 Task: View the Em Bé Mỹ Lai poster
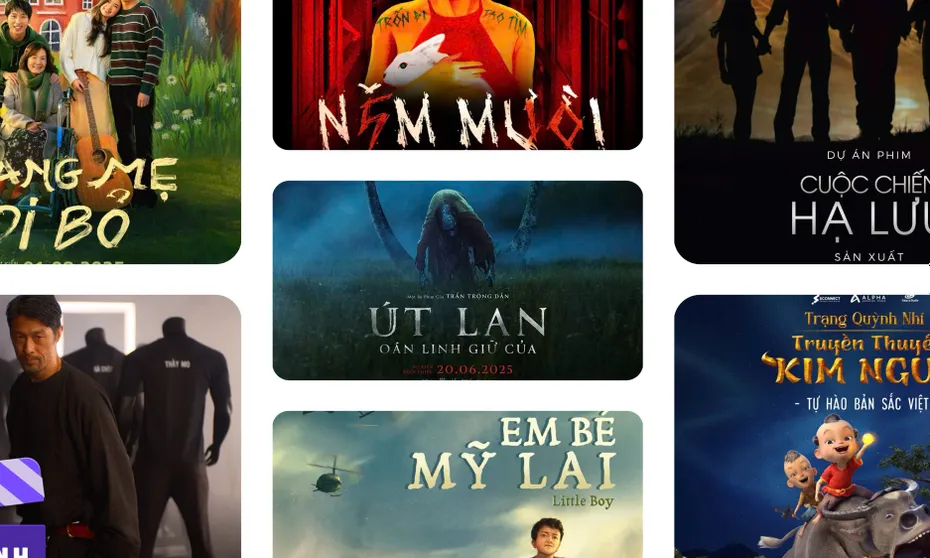457,485
